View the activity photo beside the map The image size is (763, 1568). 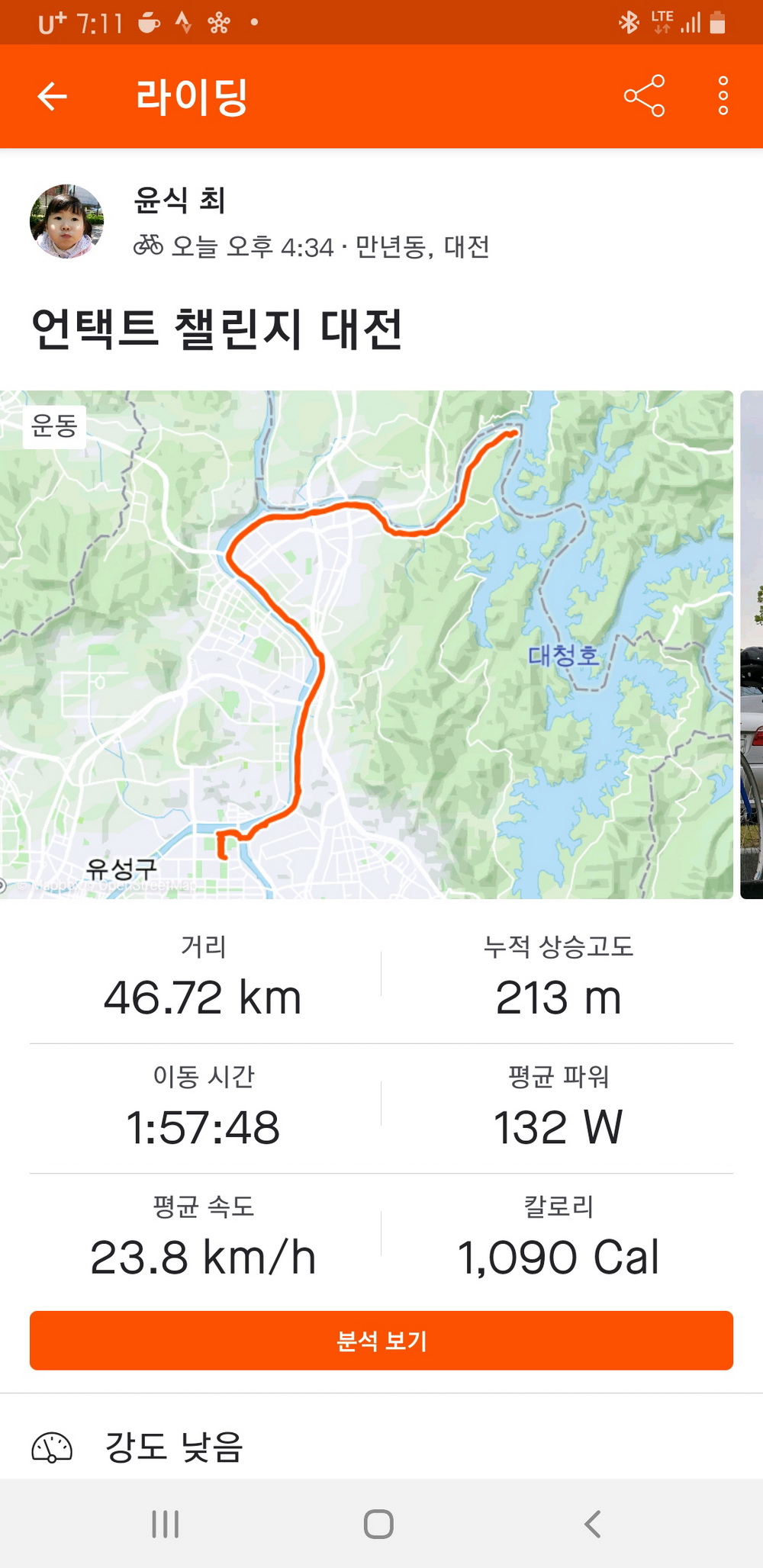tap(752, 644)
